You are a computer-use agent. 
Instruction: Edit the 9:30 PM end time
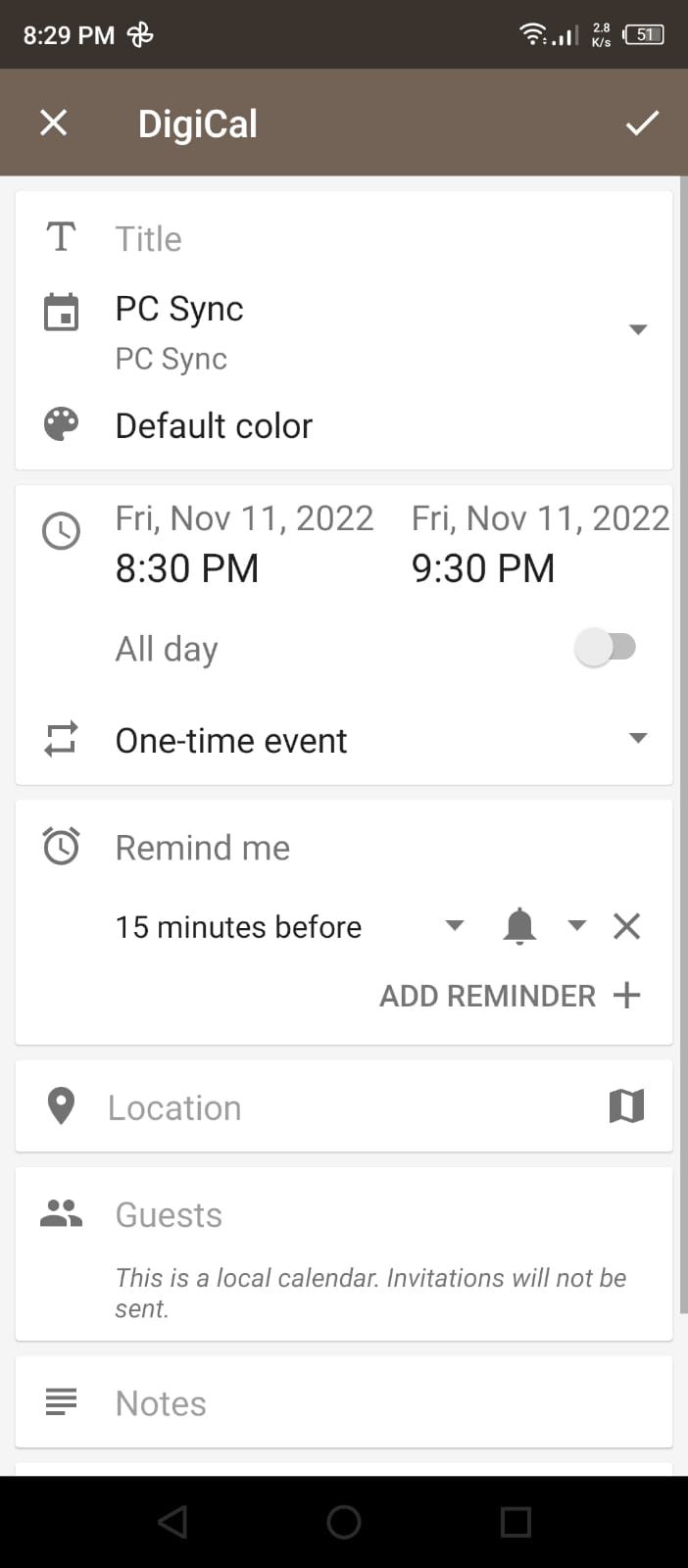click(x=482, y=568)
